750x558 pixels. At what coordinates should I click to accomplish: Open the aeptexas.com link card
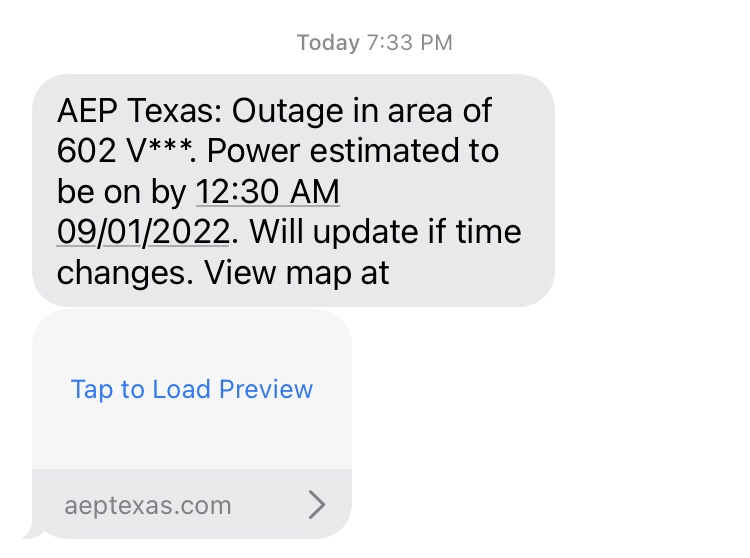192,505
